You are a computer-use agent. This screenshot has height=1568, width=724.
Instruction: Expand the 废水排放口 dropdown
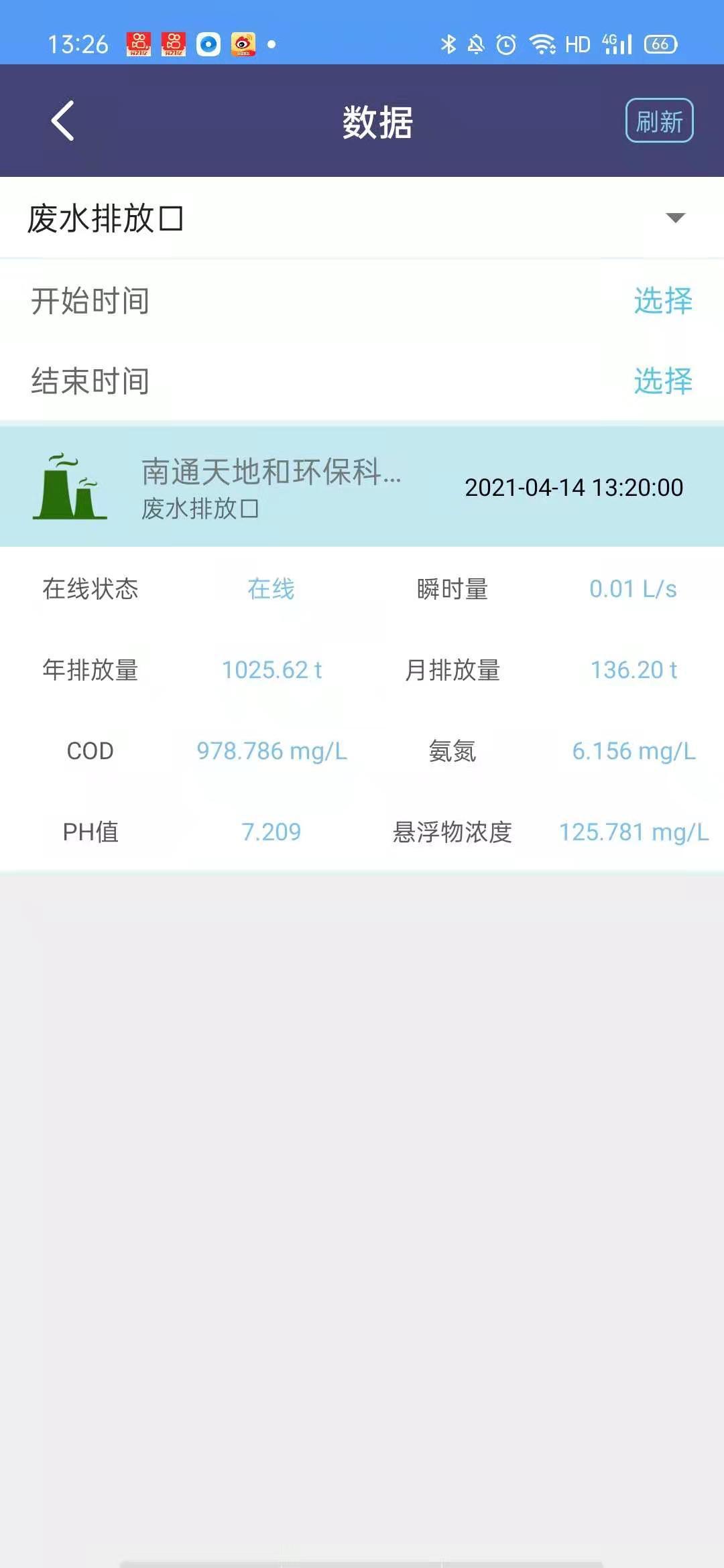(362, 218)
